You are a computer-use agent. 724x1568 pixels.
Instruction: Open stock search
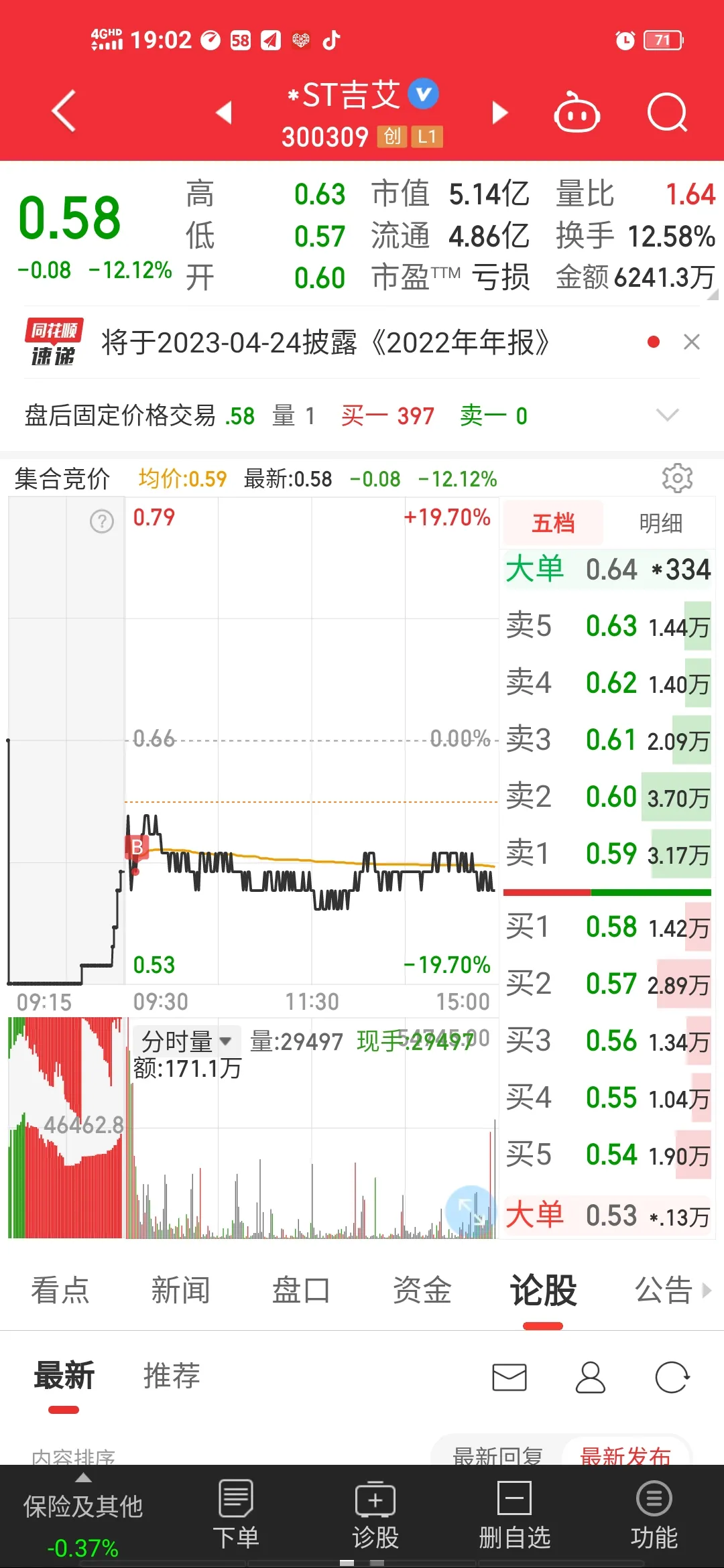coord(667,113)
